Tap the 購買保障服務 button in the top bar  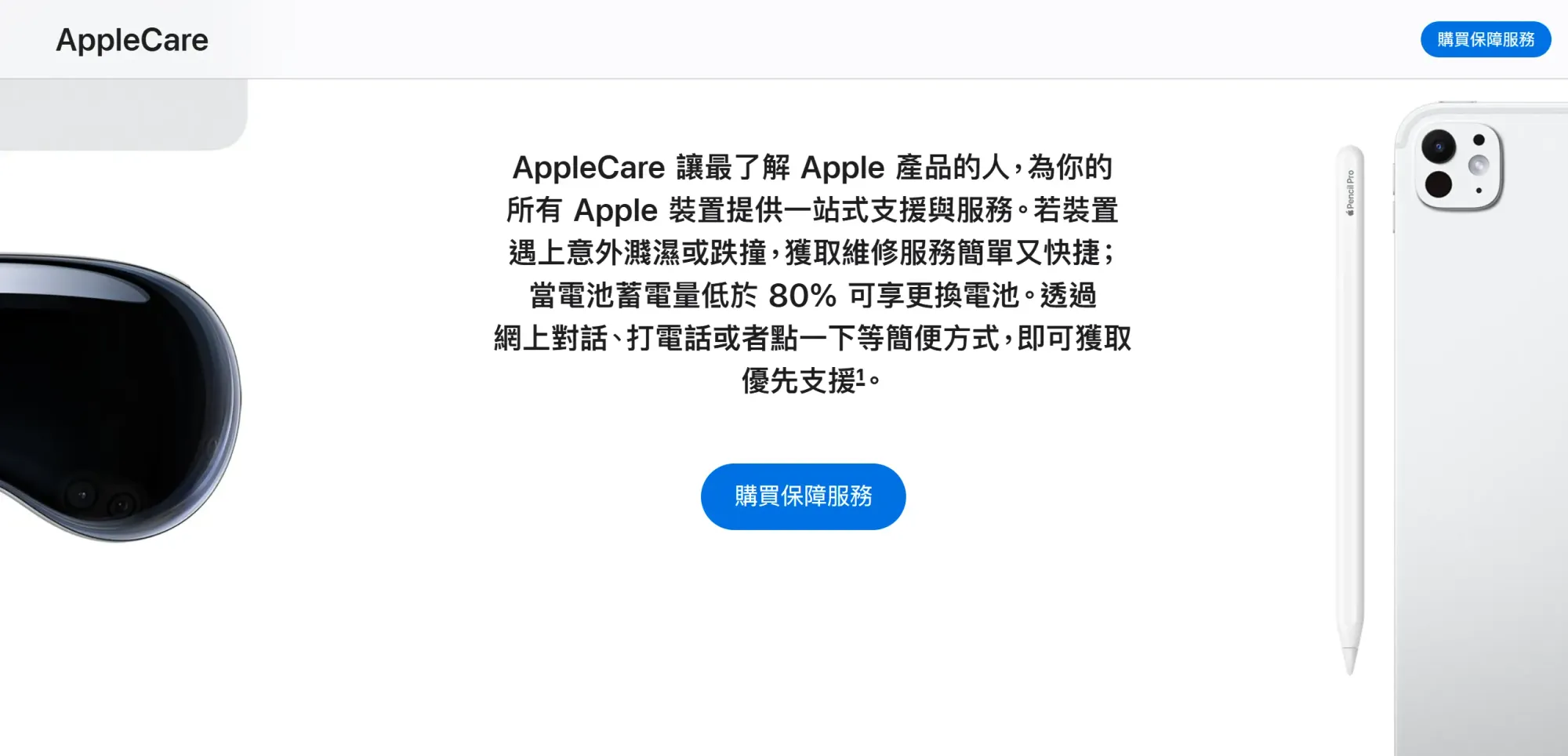click(x=1485, y=39)
